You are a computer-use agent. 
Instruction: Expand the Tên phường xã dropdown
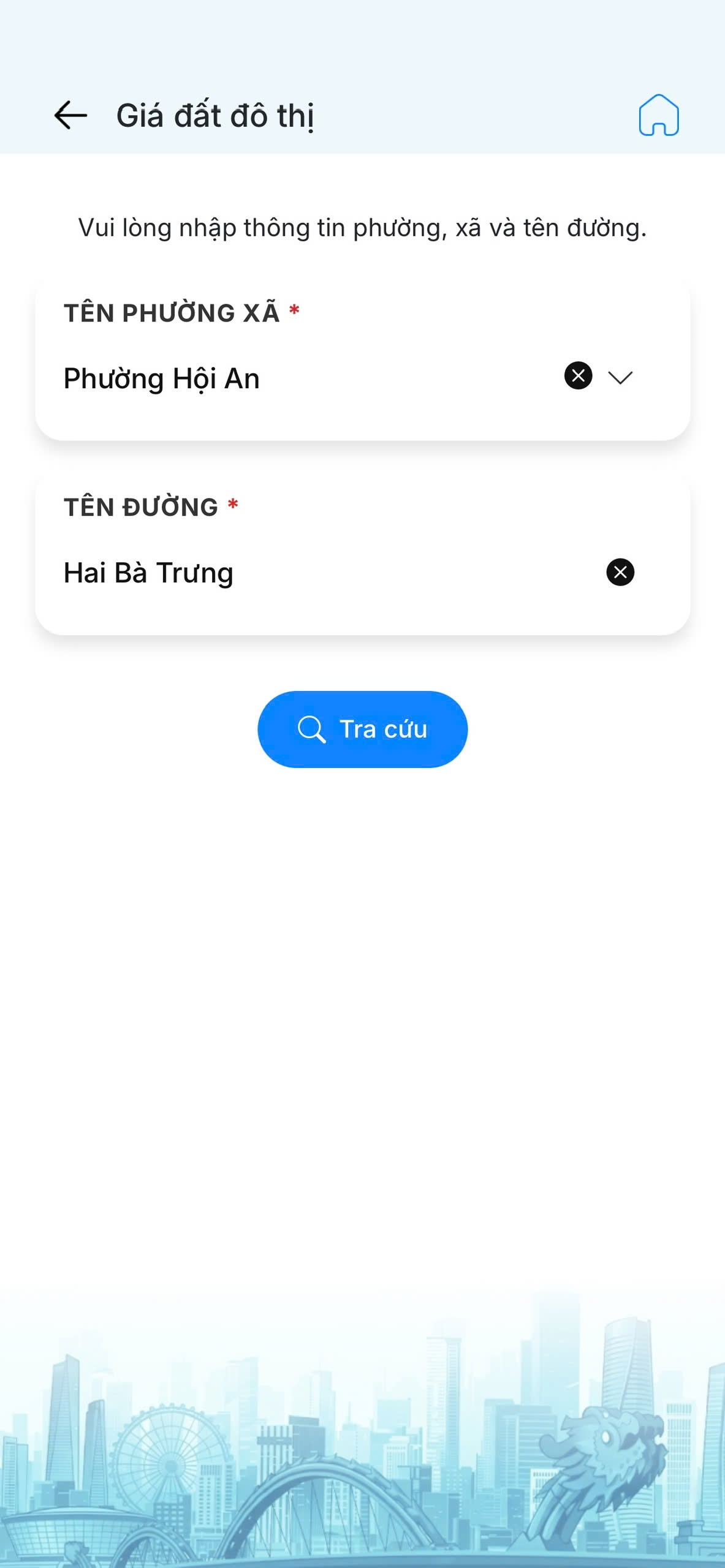tap(620, 377)
